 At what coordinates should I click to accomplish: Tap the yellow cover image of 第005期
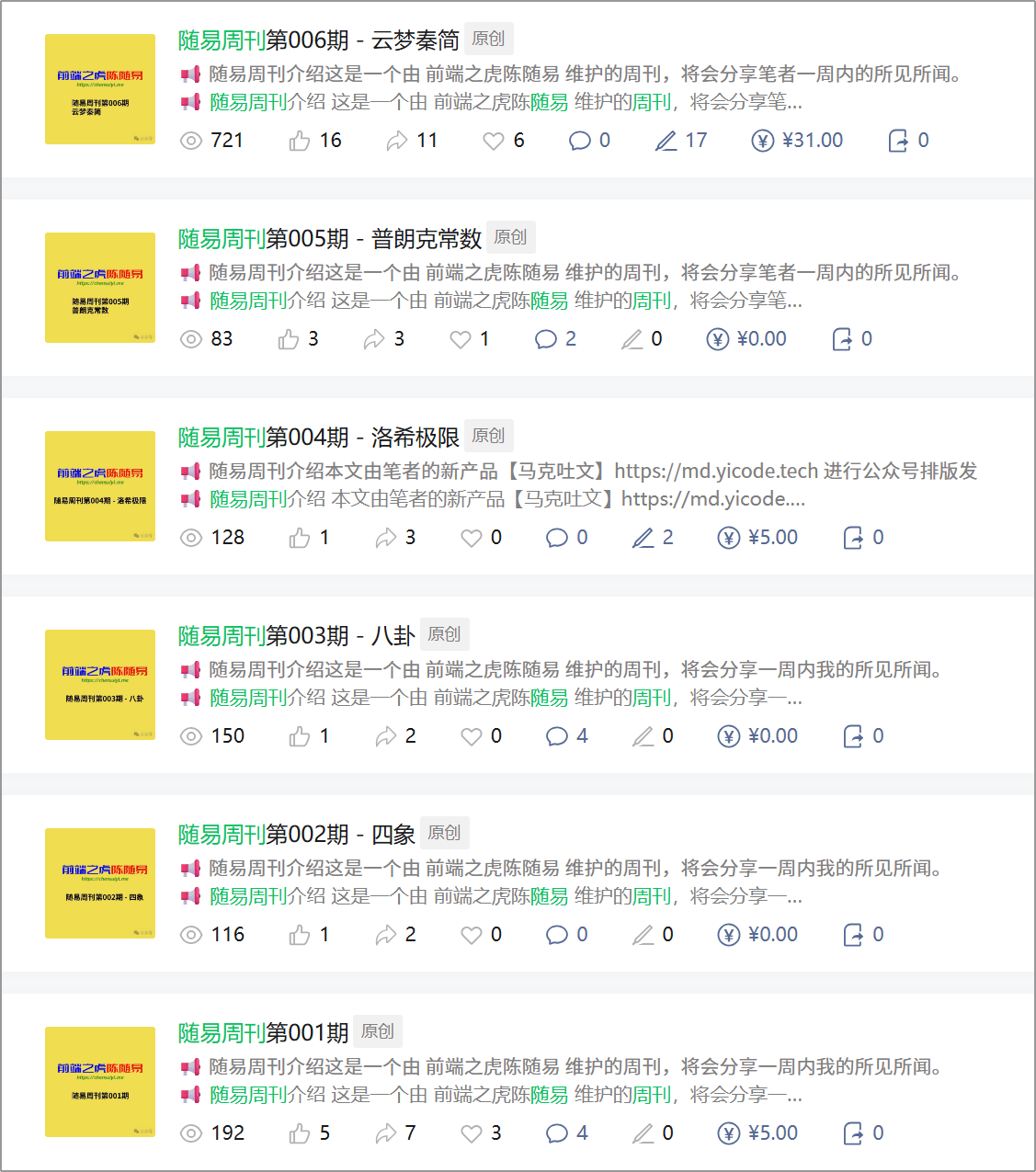[x=100, y=288]
